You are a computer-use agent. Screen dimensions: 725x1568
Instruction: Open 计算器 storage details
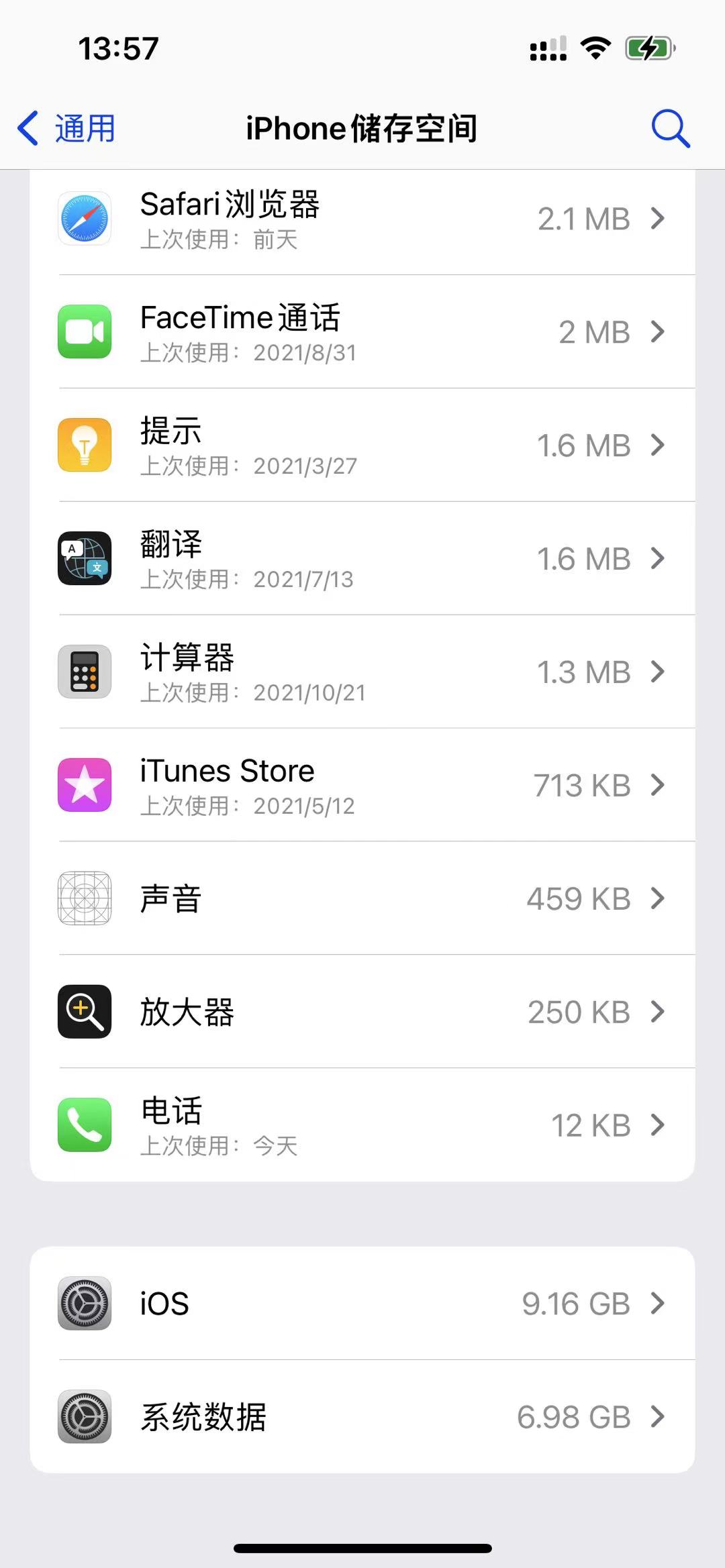click(x=362, y=672)
